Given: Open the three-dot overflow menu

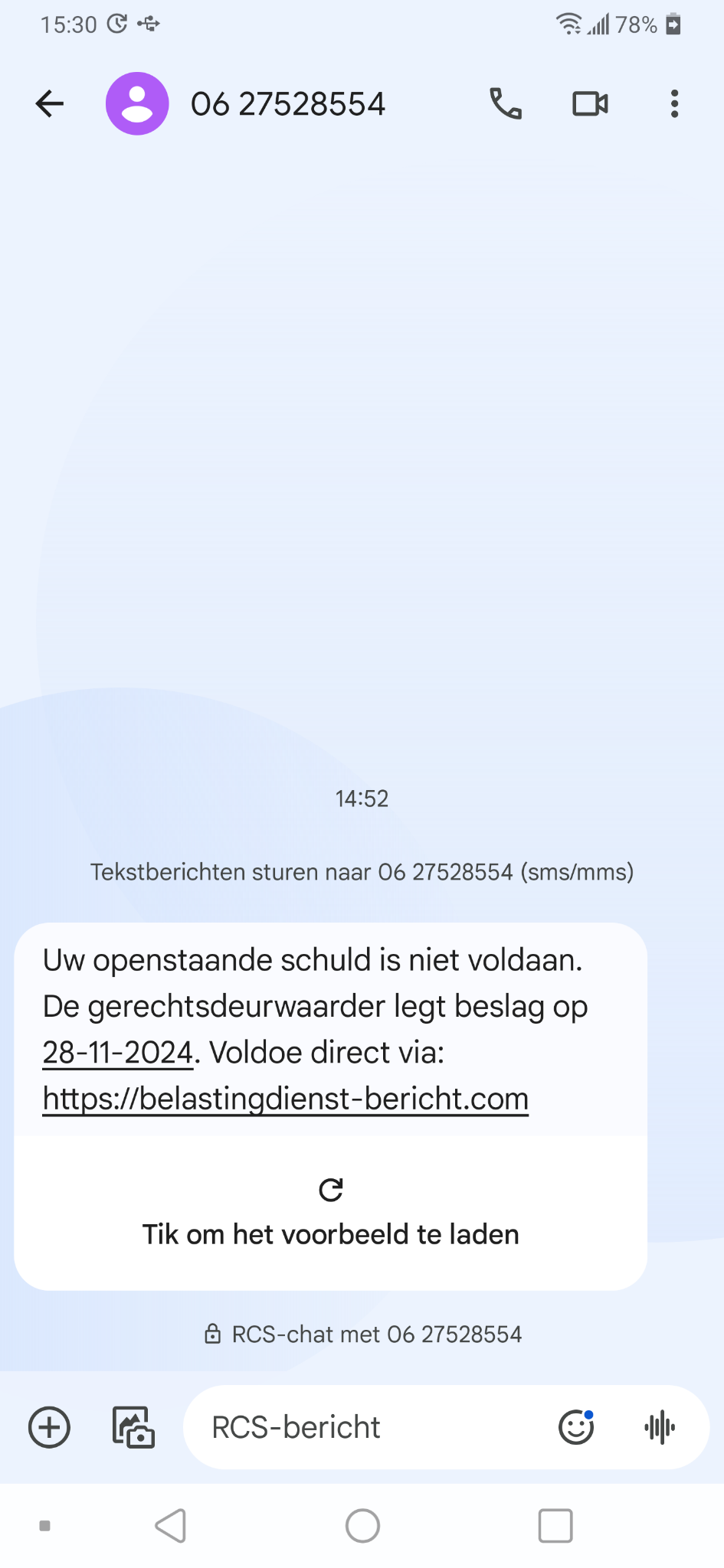Looking at the screenshot, I should pos(674,103).
